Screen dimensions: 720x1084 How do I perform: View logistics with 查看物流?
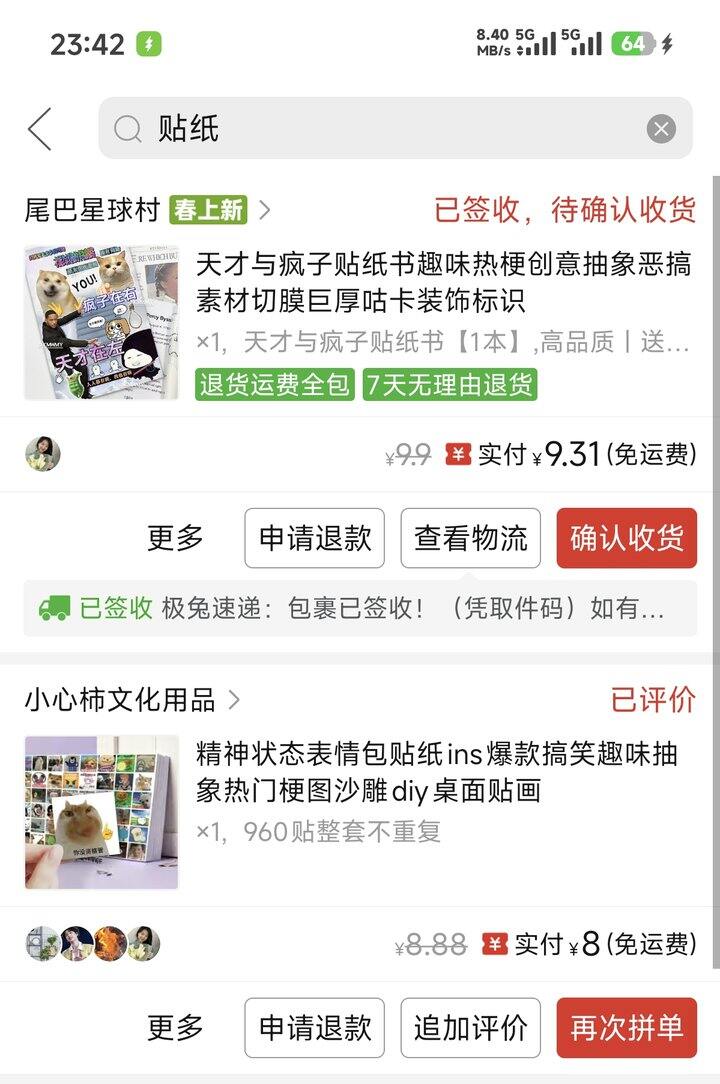(x=471, y=538)
